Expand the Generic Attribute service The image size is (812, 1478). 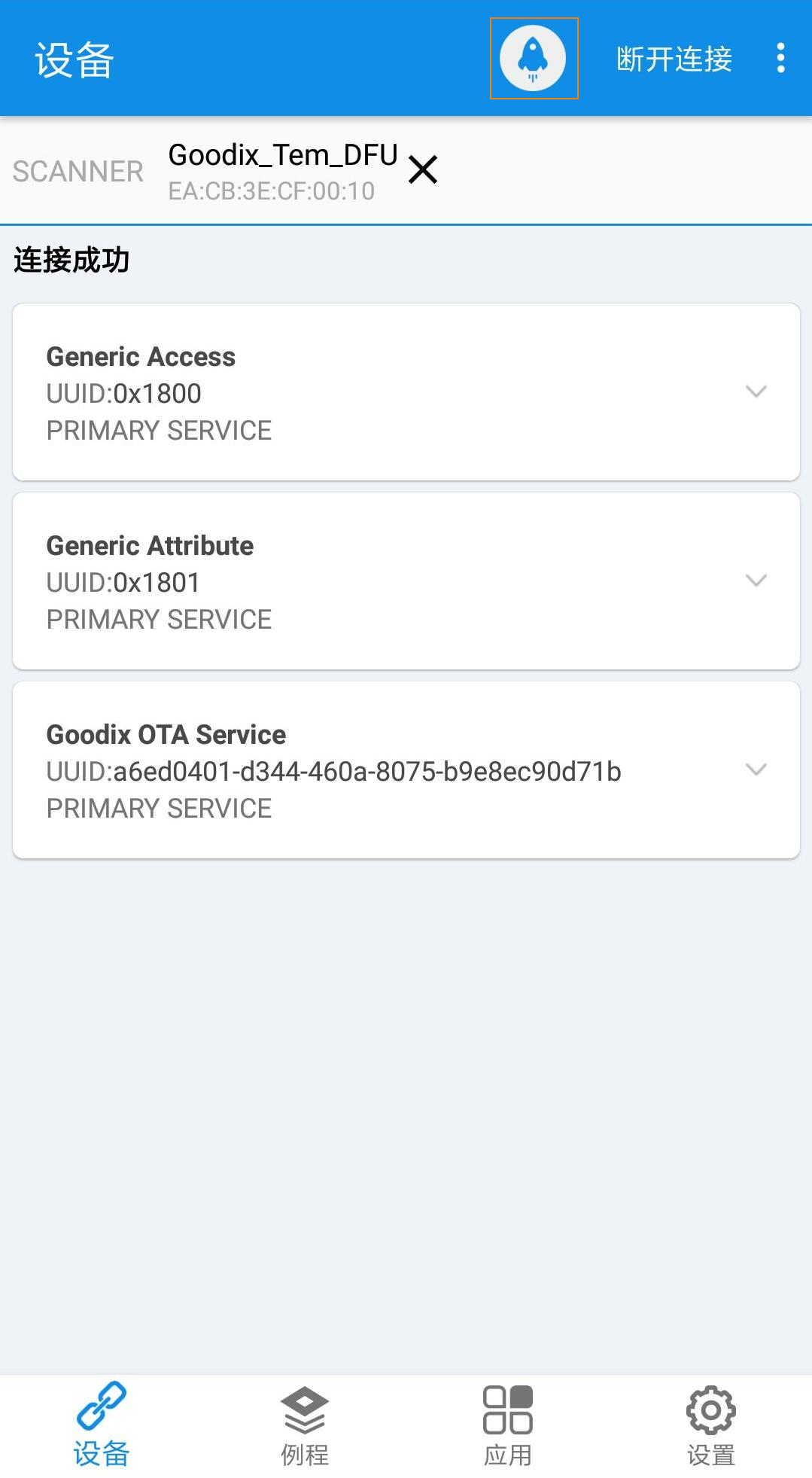(x=406, y=581)
